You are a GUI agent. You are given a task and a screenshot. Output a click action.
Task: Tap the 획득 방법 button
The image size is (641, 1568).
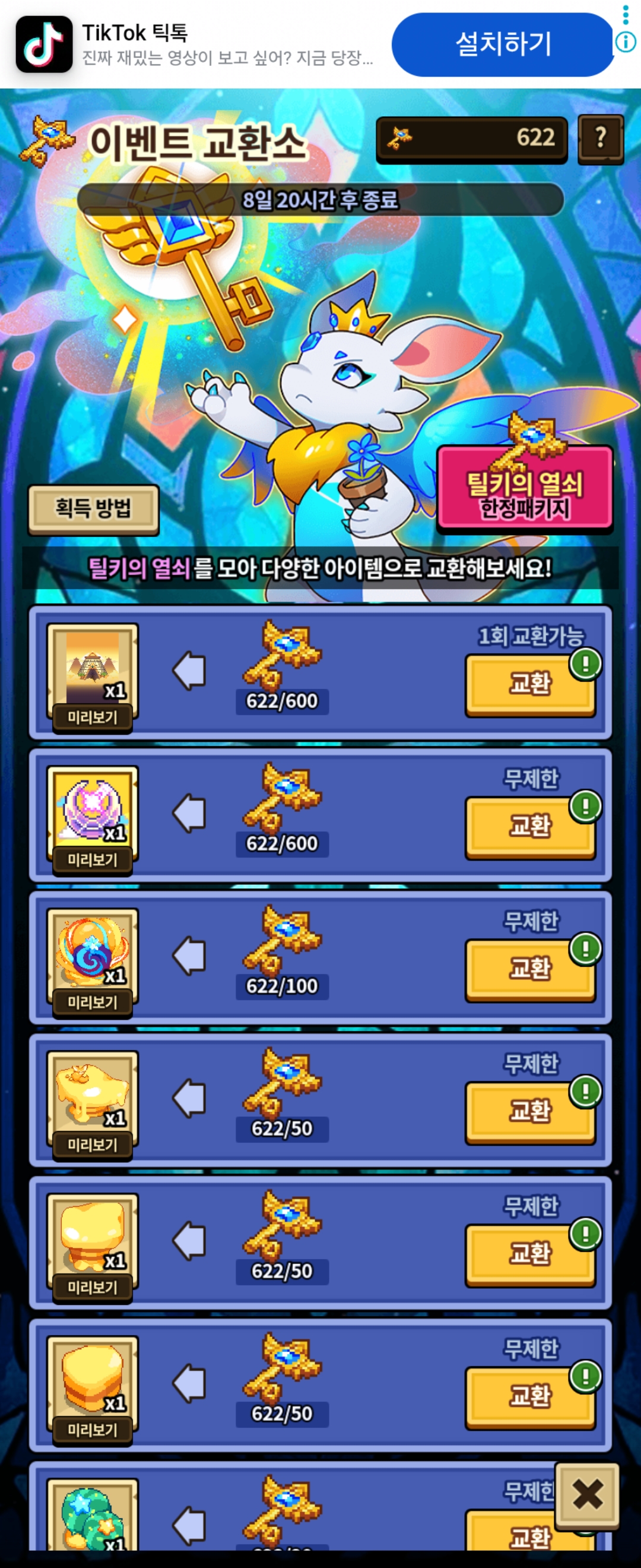[x=93, y=508]
